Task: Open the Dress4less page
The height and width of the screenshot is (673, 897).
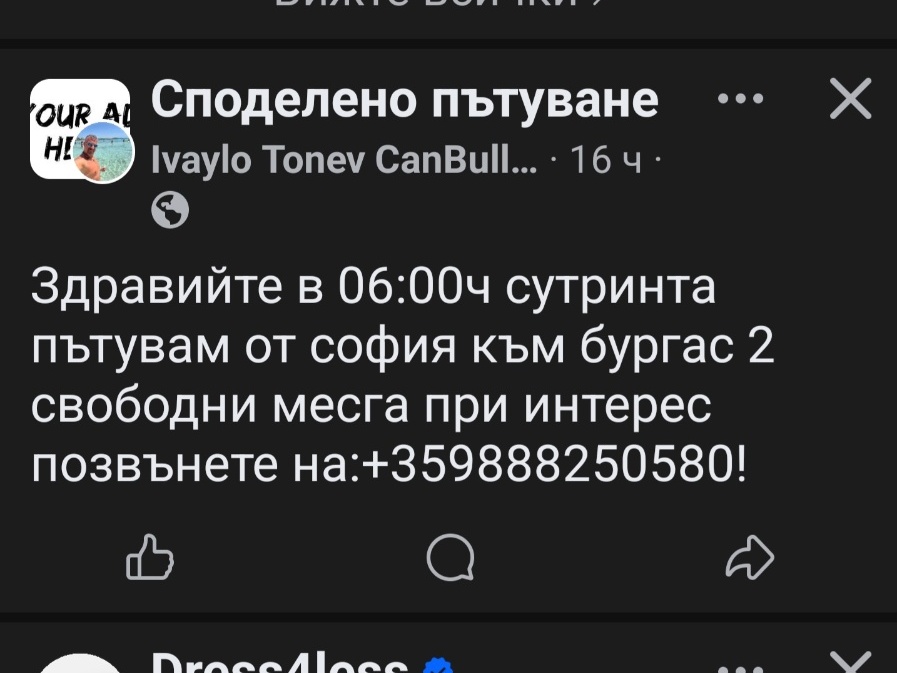Action: (x=280, y=664)
